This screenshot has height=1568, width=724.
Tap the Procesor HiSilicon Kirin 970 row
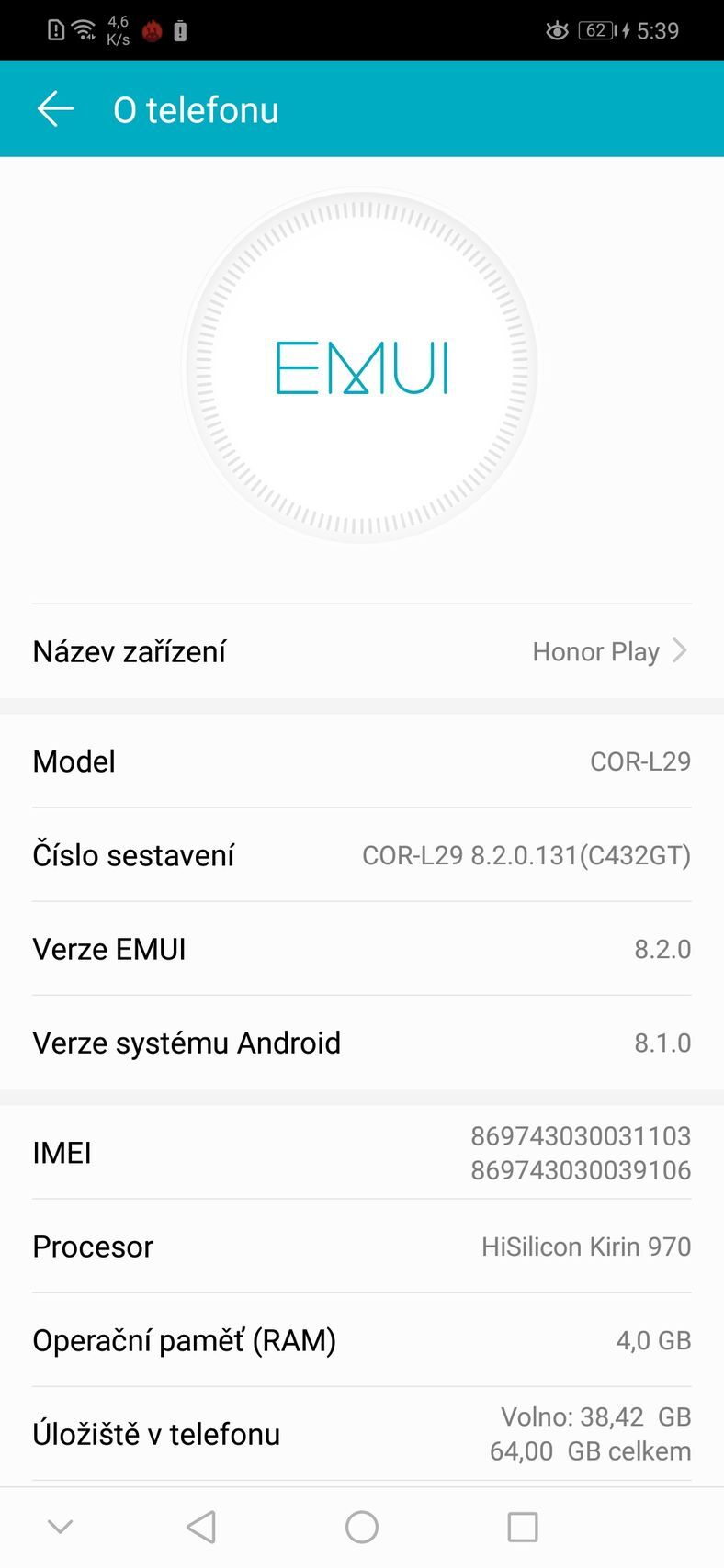coord(362,1247)
